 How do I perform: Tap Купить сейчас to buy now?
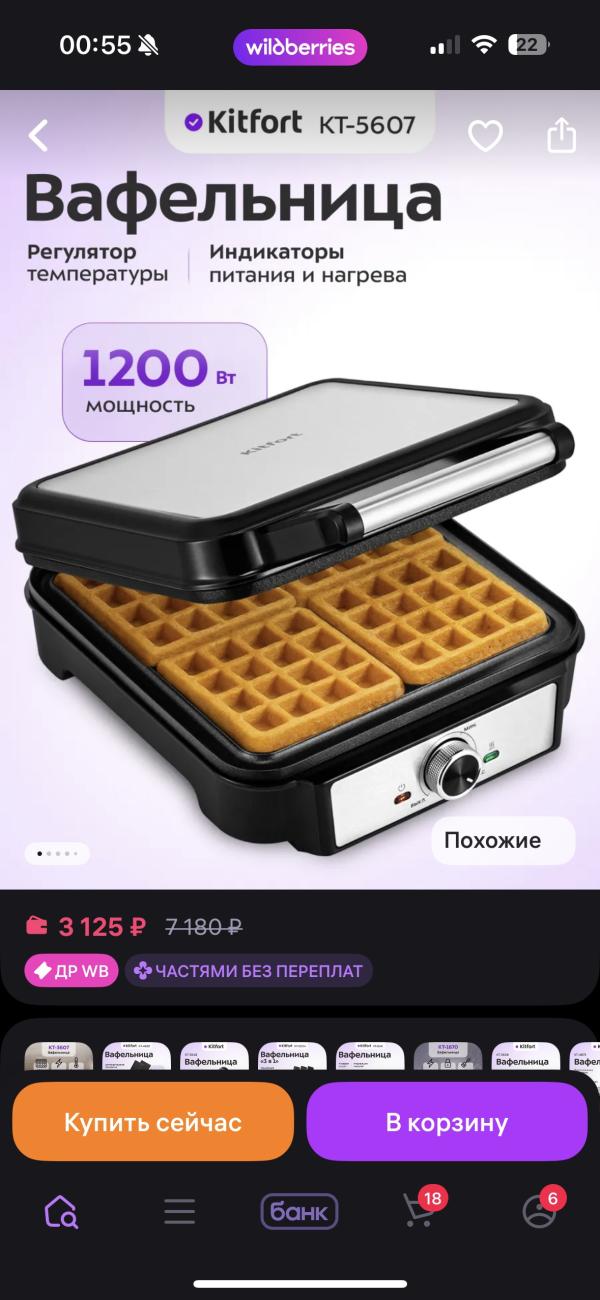(x=153, y=1122)
